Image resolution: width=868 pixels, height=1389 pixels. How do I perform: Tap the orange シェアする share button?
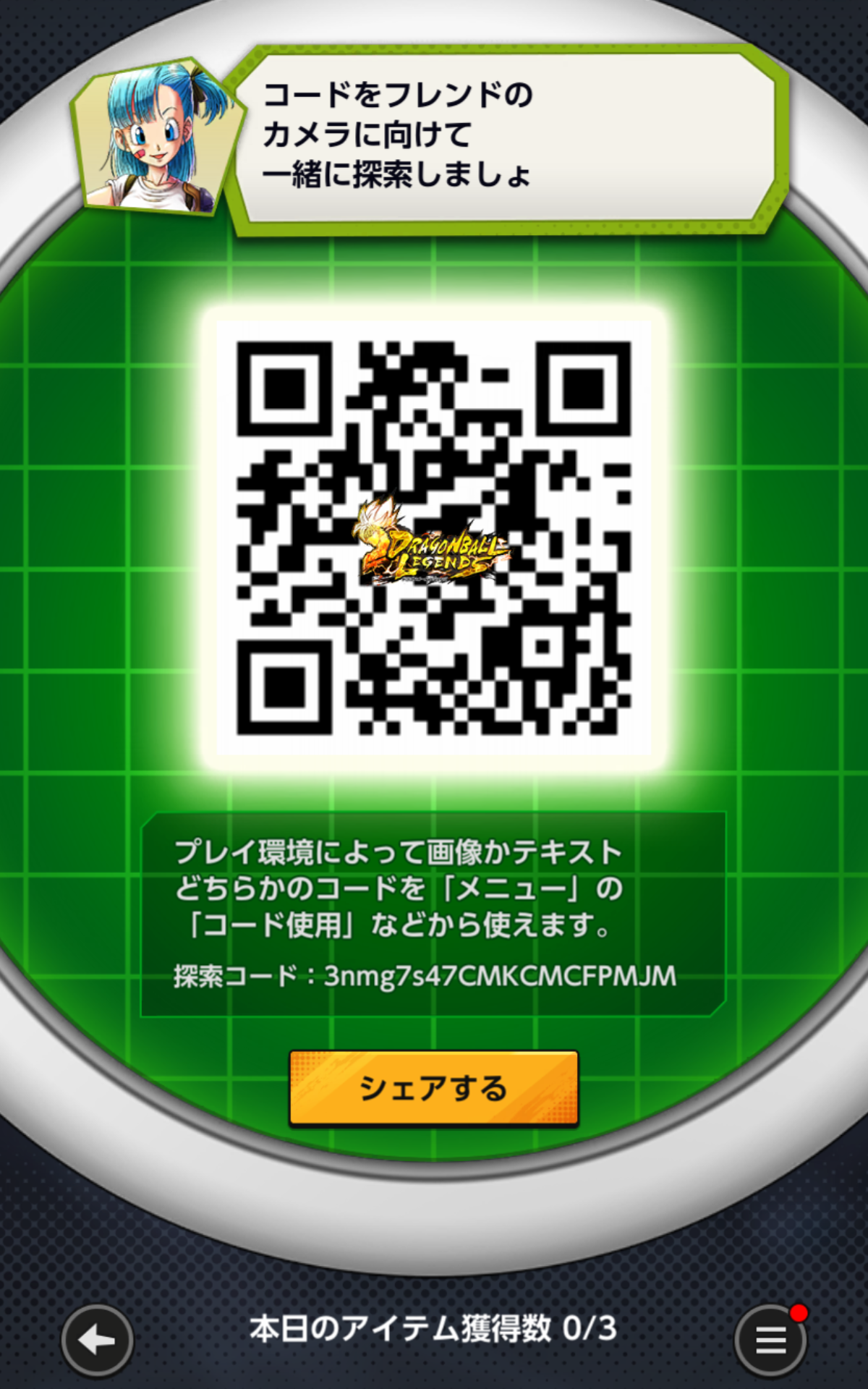(434, 1088)
